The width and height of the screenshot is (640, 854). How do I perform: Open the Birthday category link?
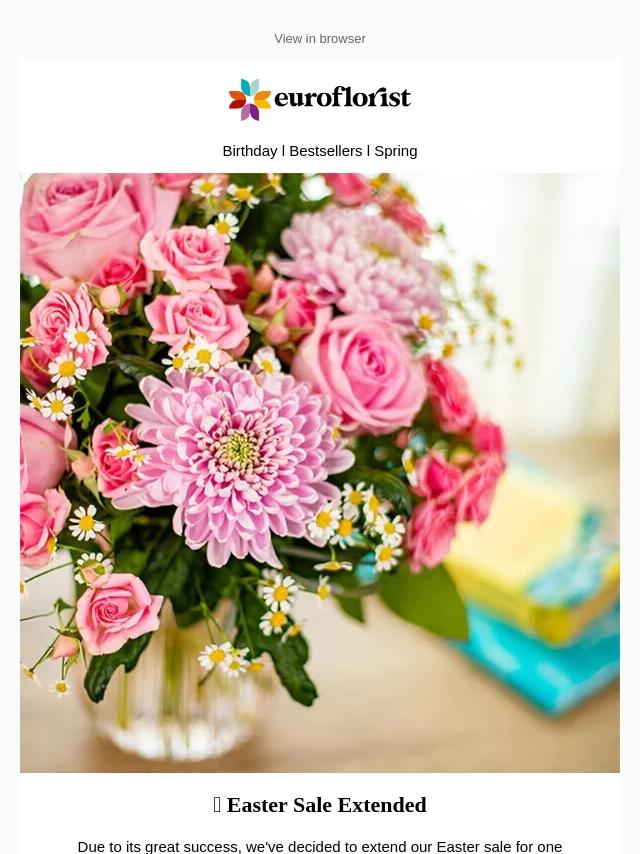click(249, 151)
